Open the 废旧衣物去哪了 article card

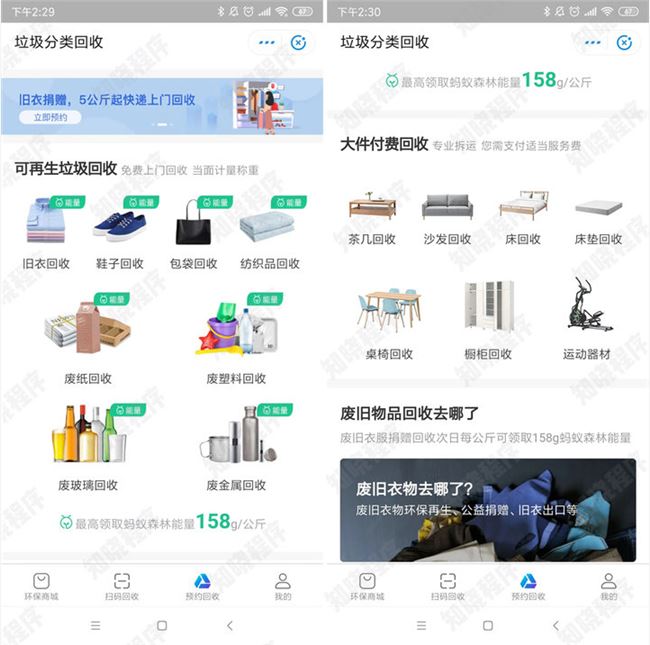point(487,509)
